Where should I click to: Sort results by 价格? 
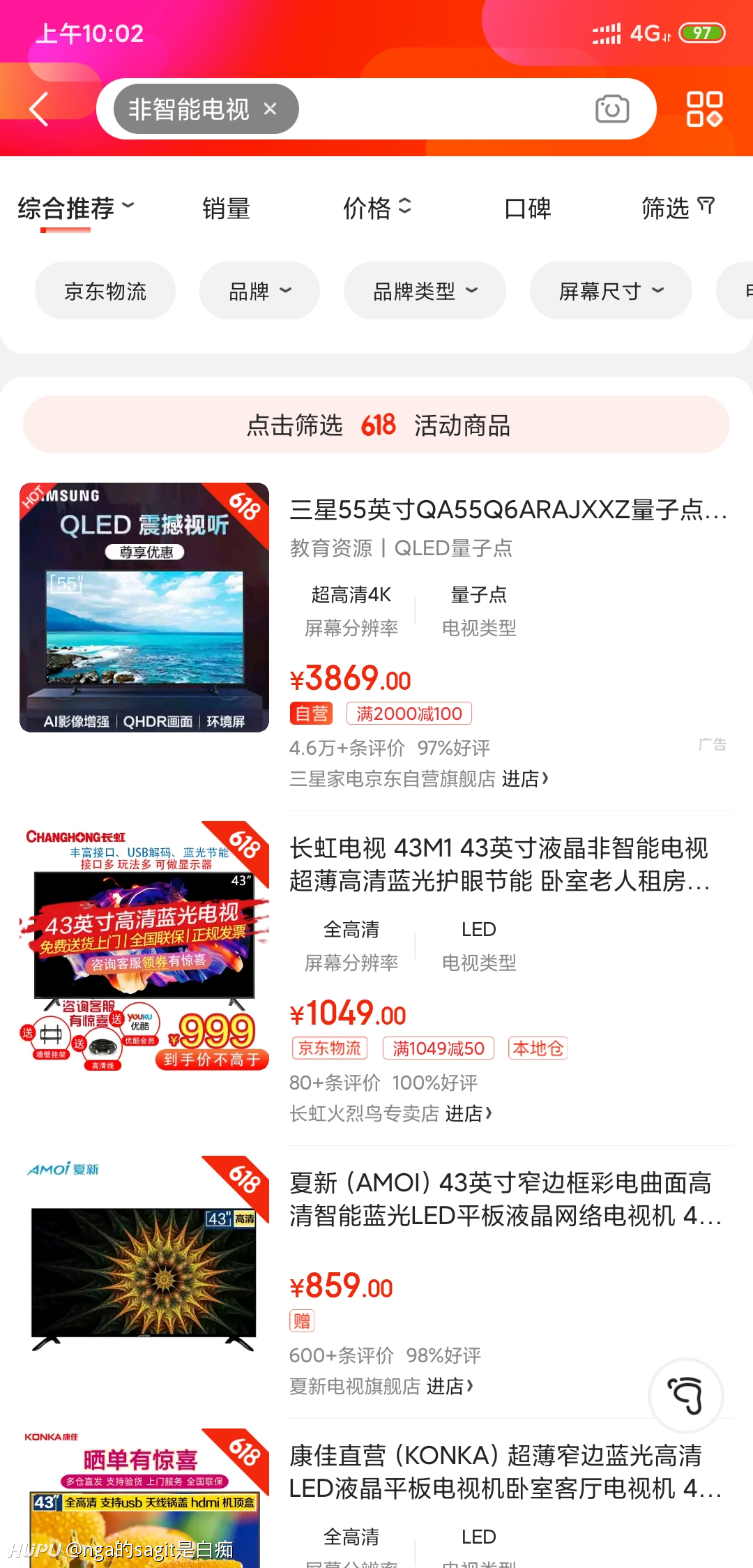[x=376, y=208]
